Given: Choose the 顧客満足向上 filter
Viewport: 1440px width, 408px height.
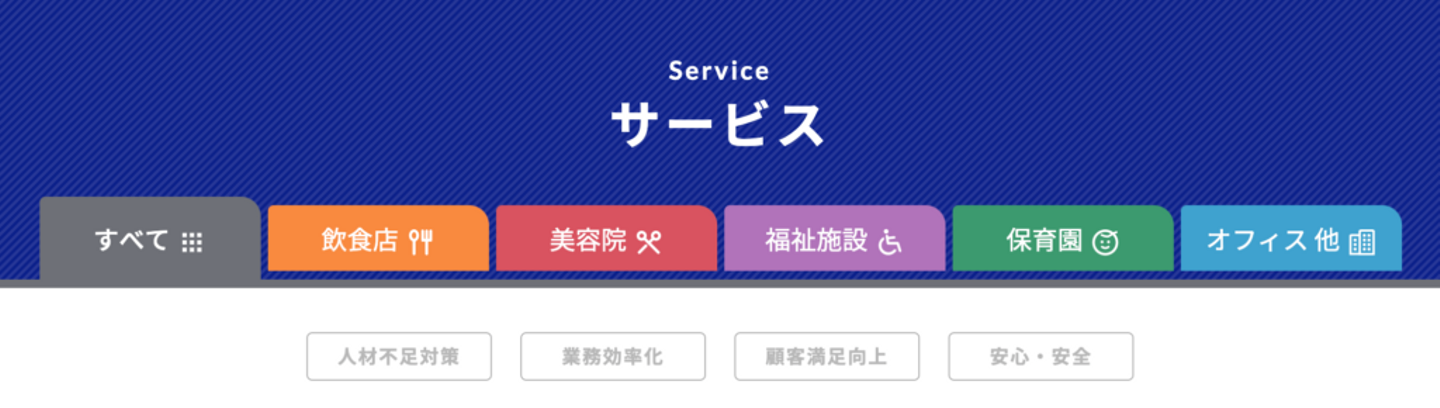Looking at the screenshot, I should click(x=827, y=357).
